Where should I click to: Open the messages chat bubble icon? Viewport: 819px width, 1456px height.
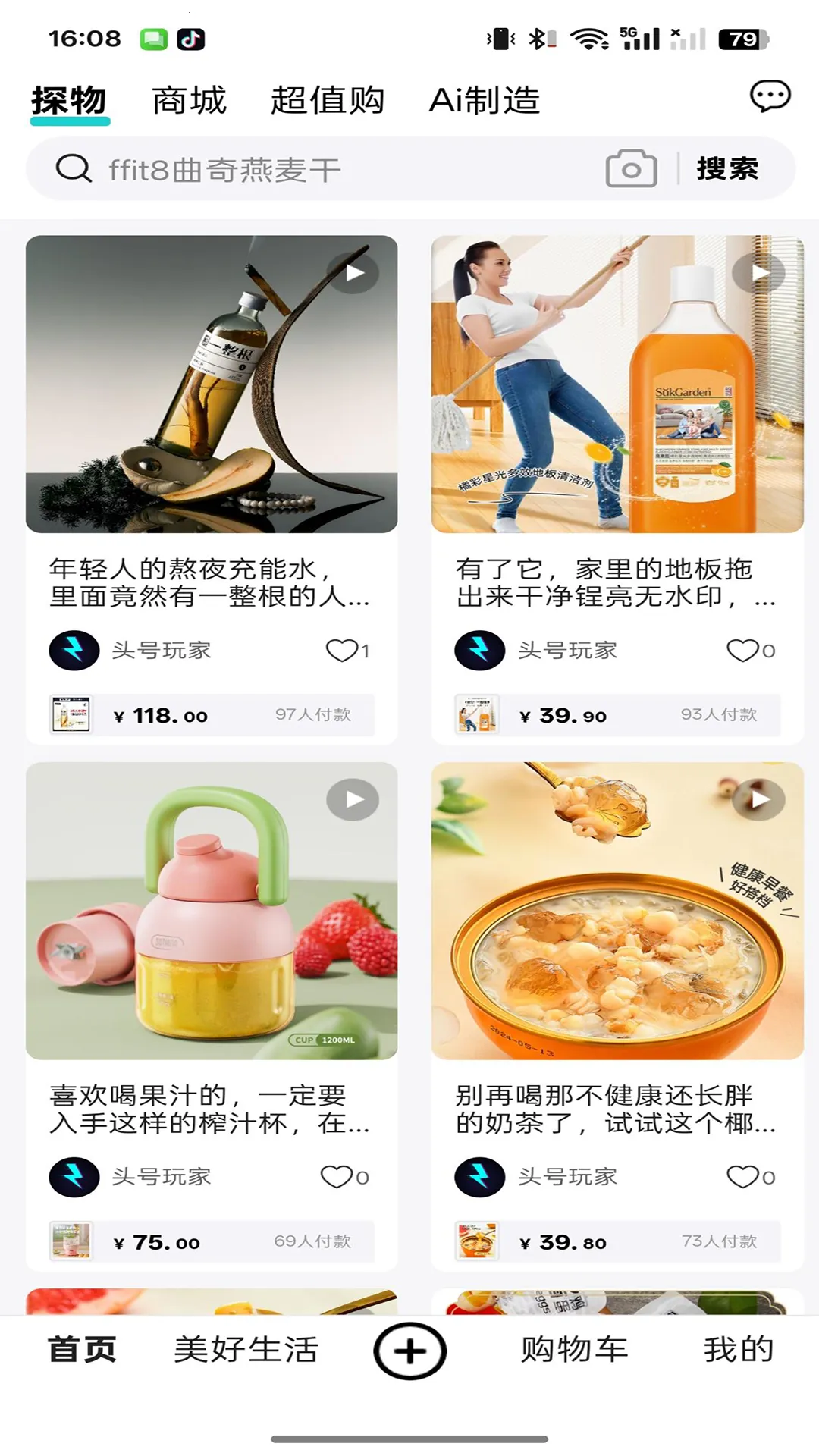pos(770,97)
